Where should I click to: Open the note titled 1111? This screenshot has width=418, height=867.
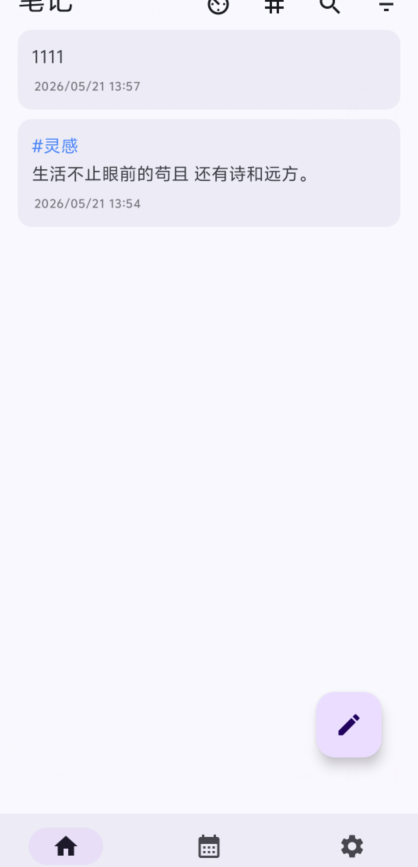pos(209,70)
